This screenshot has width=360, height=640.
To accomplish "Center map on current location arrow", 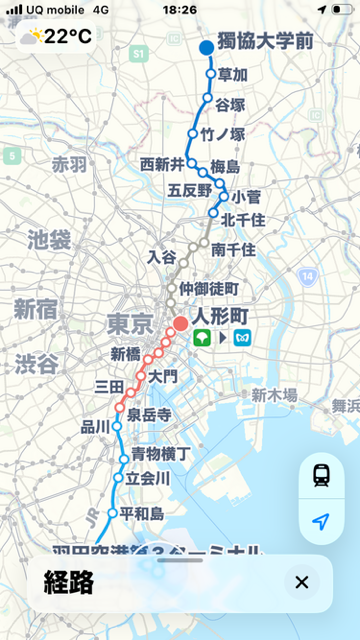I will pyautogui.click(x=321, y=521).
